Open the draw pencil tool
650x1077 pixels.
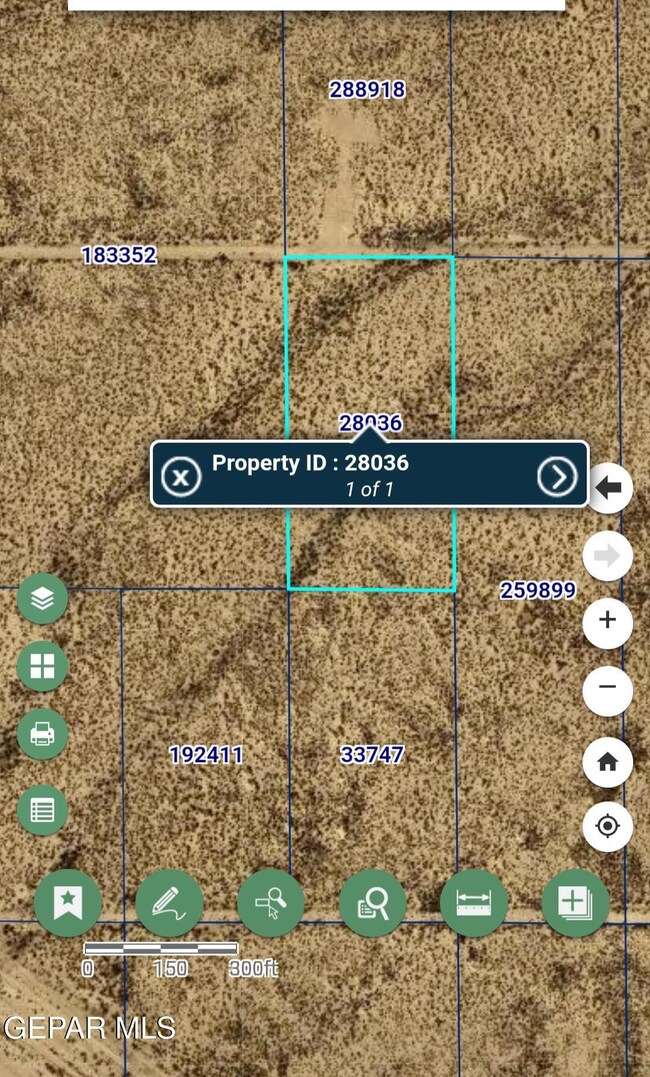(x=169, y=903)
